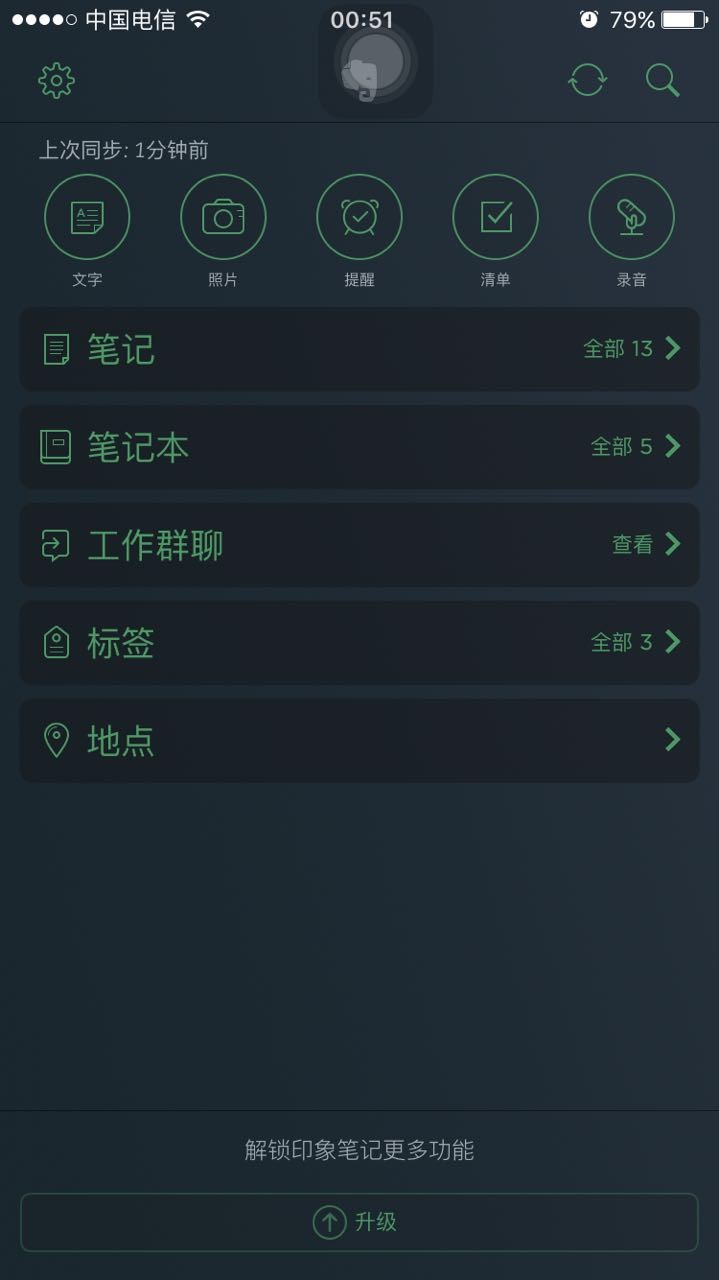Open the search magnifier
The width and height of the screenshot is (719, 1280).
[x=662, y=80]
